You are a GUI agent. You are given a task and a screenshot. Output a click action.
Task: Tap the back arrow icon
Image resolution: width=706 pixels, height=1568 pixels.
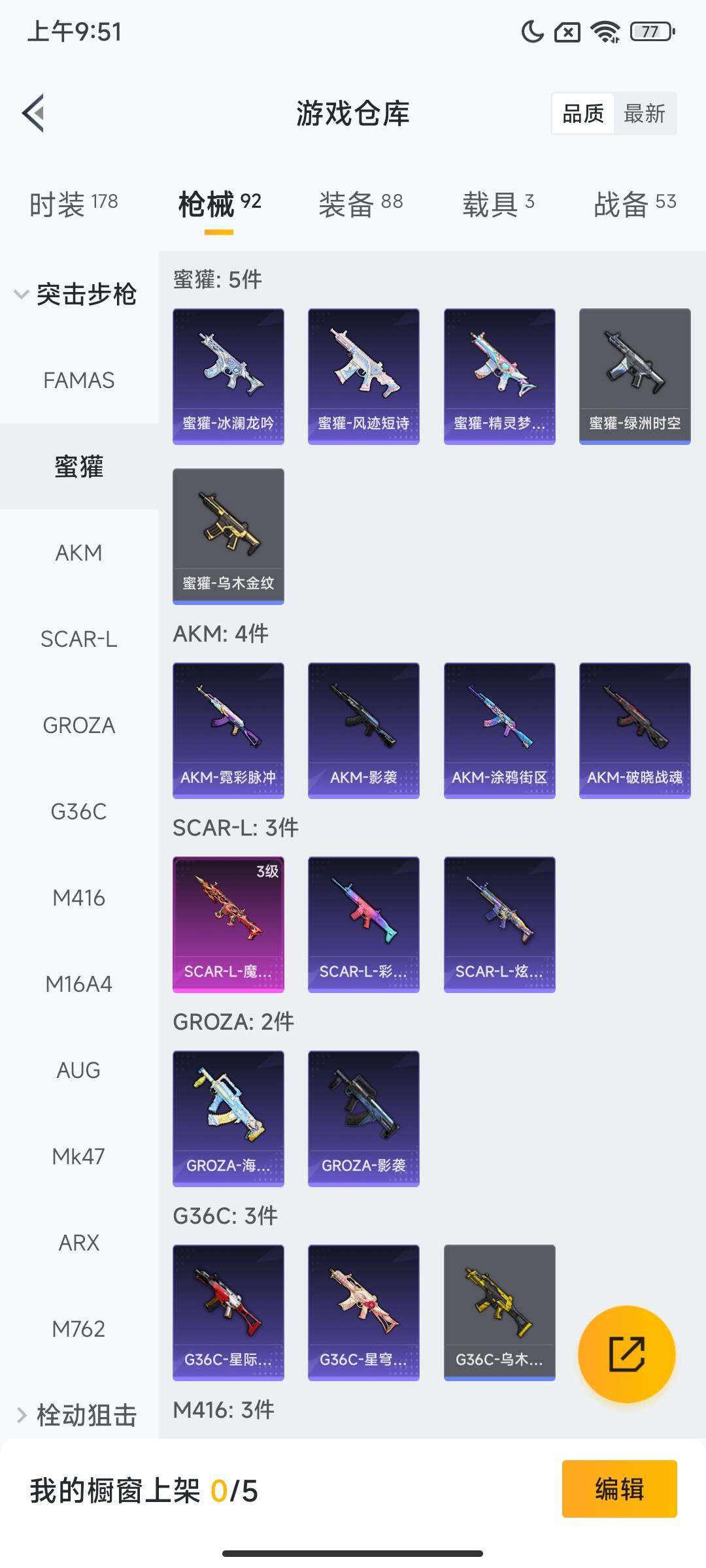point(34,112)
